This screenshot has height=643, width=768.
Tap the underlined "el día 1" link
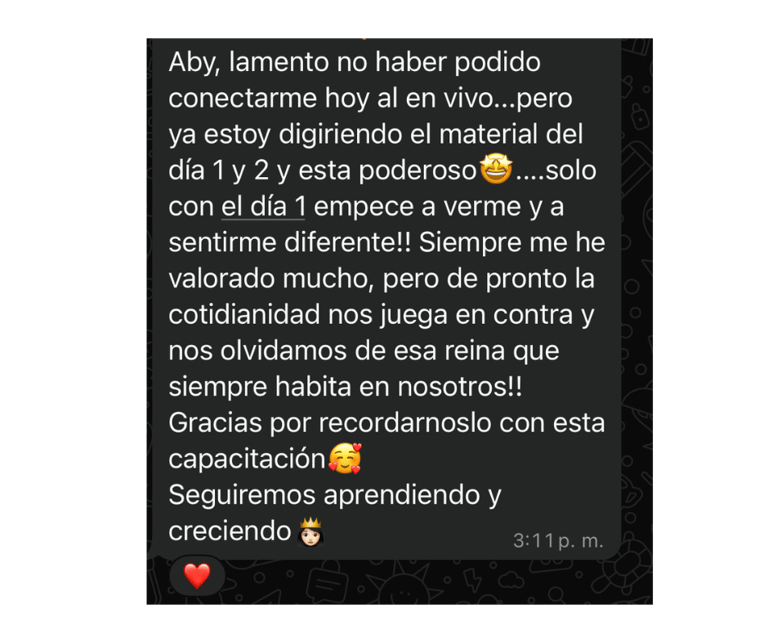point(262,208)
